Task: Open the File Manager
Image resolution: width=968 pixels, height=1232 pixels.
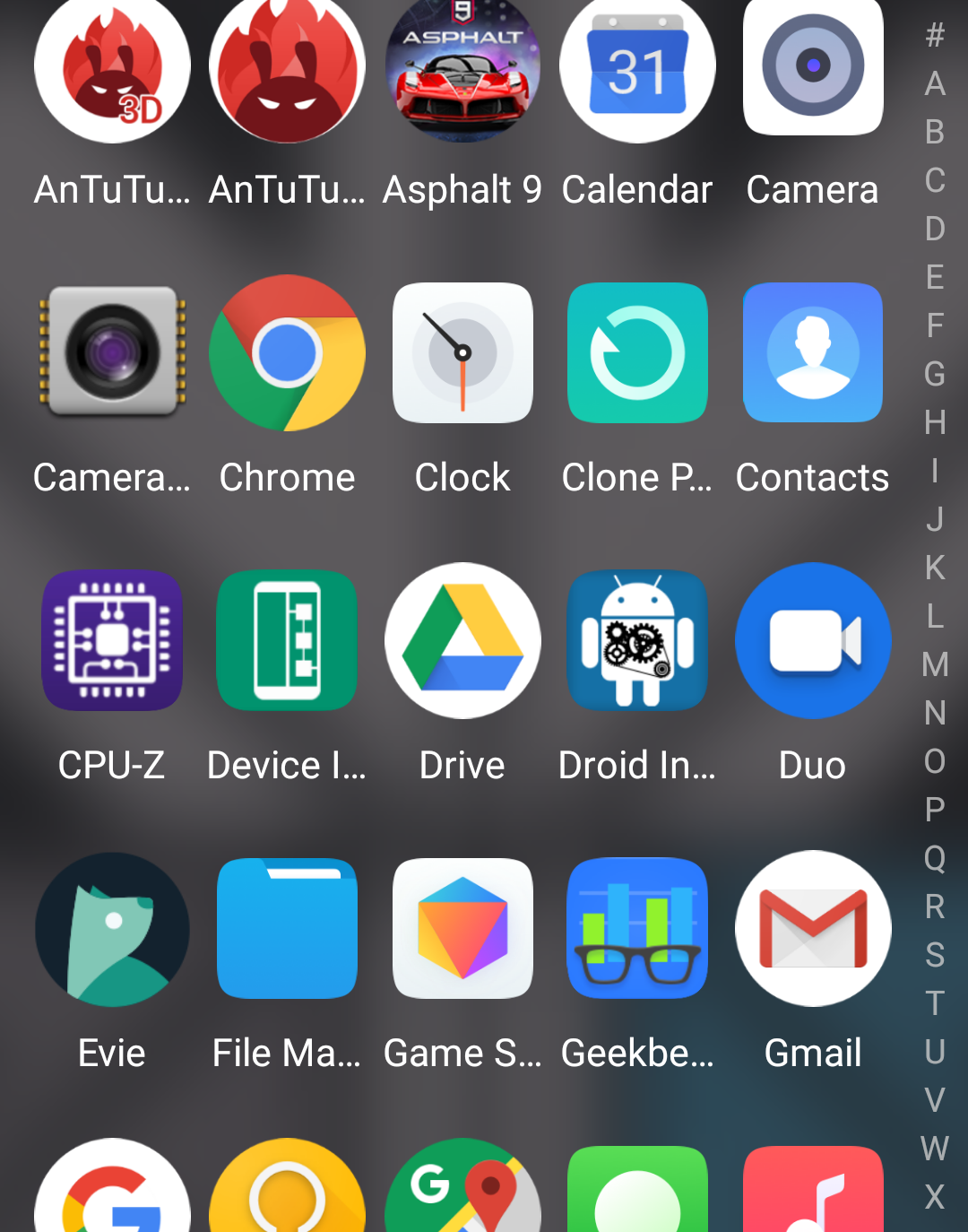Action: 287,929
